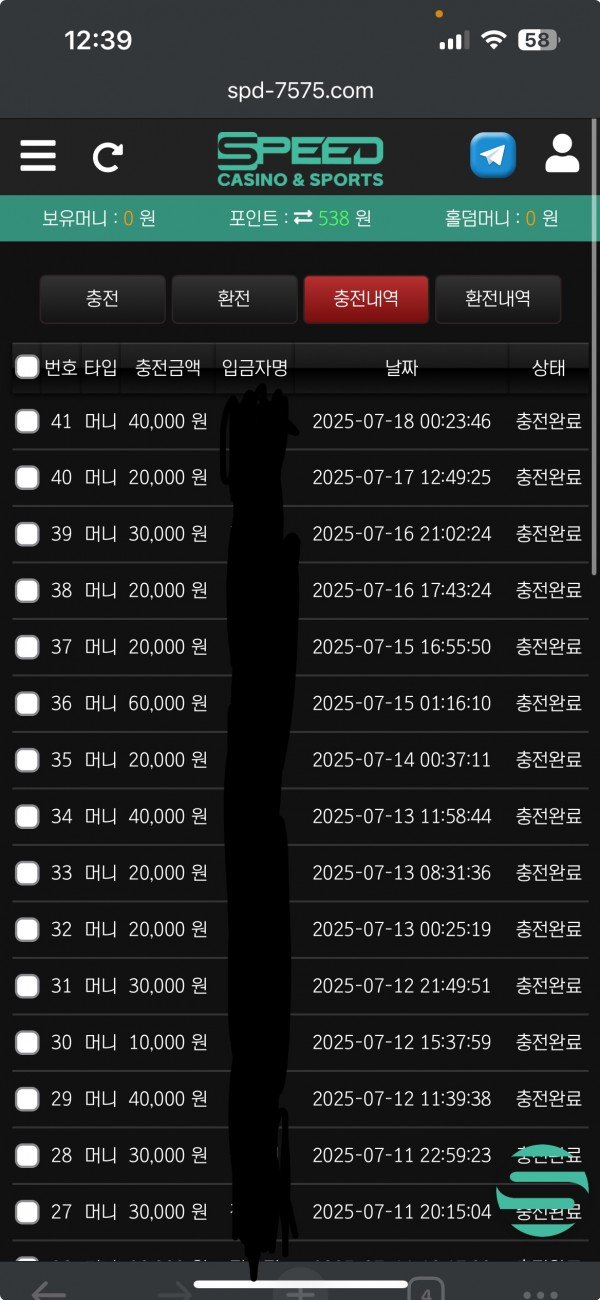Open the user profile icon
Image resolution: width=600 pixels, height=1300 pixels.
562,154
